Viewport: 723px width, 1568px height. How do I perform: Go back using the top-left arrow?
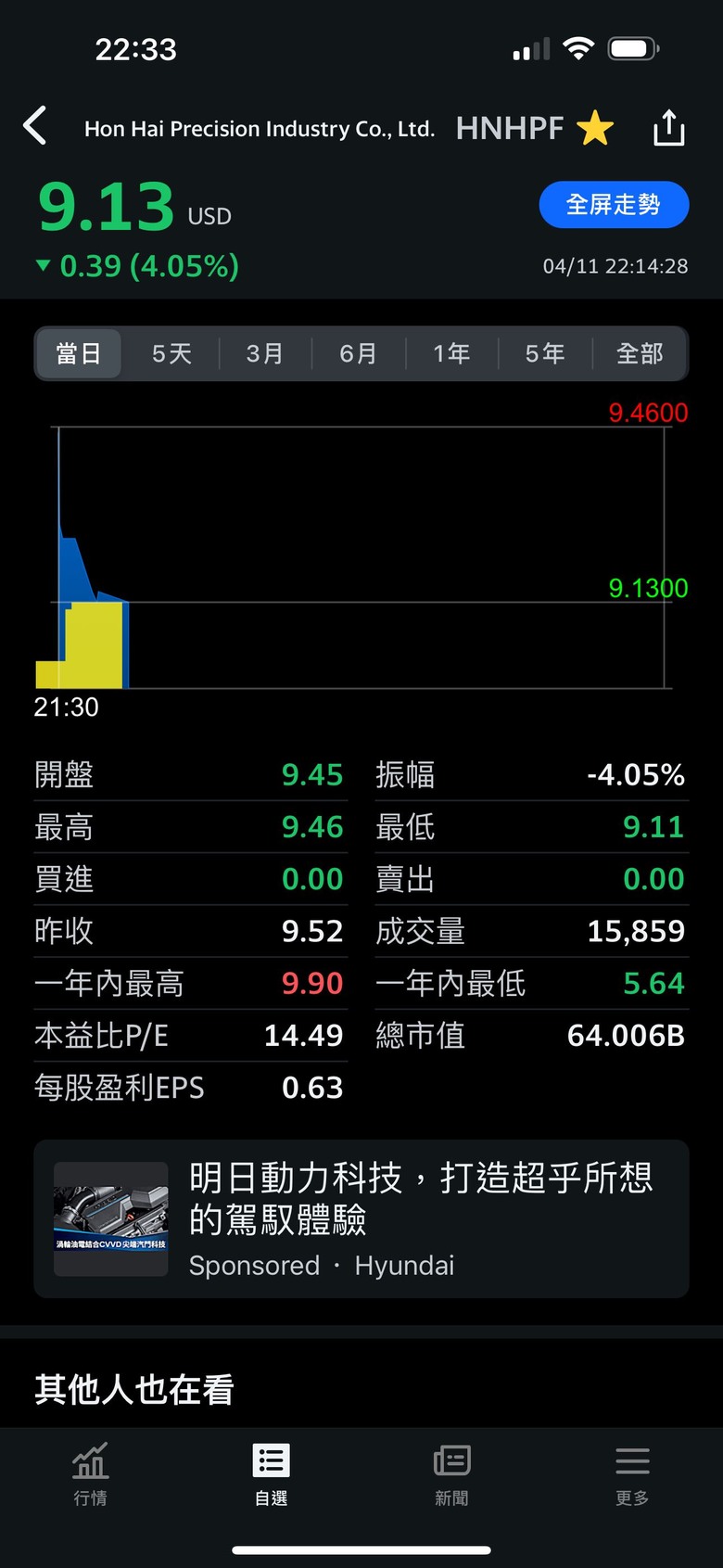point(35,126)
